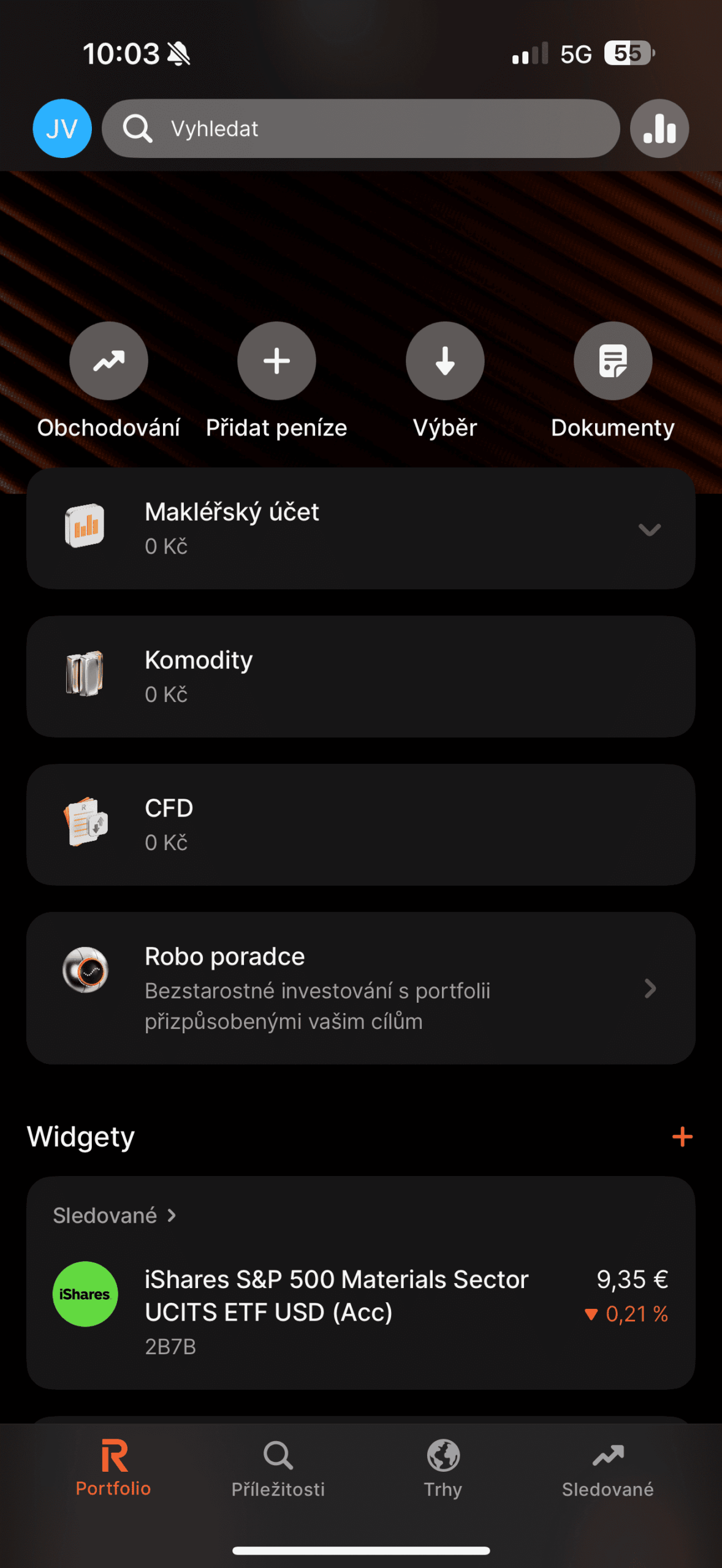The width and height of the screenshot is (722, 1568).
Task: Add a new widget with plus icon
Action: pos(682,1137)
